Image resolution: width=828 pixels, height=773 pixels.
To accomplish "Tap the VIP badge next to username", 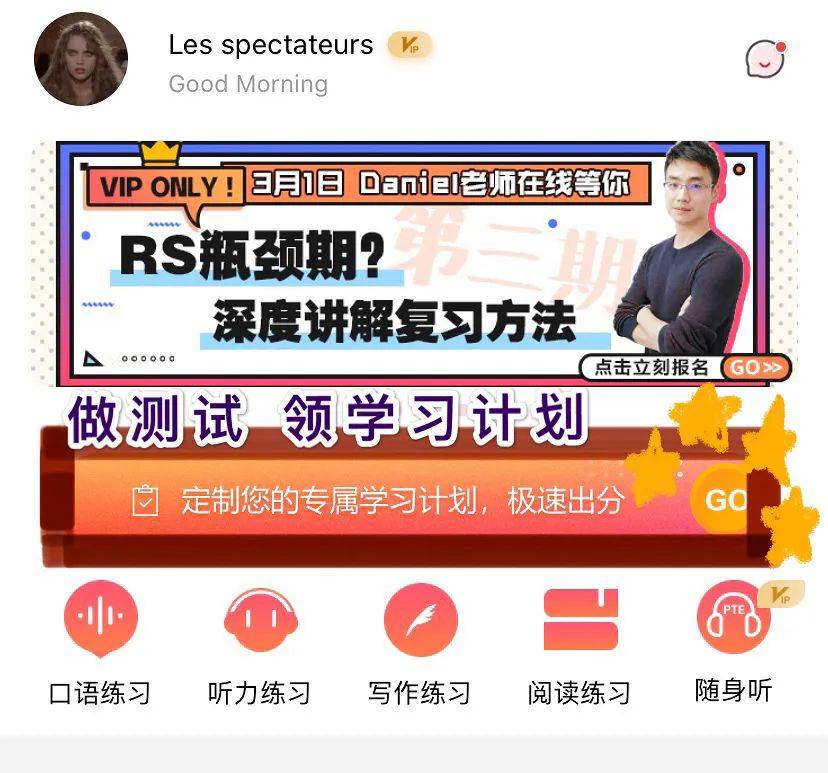I will coord(409,45).
